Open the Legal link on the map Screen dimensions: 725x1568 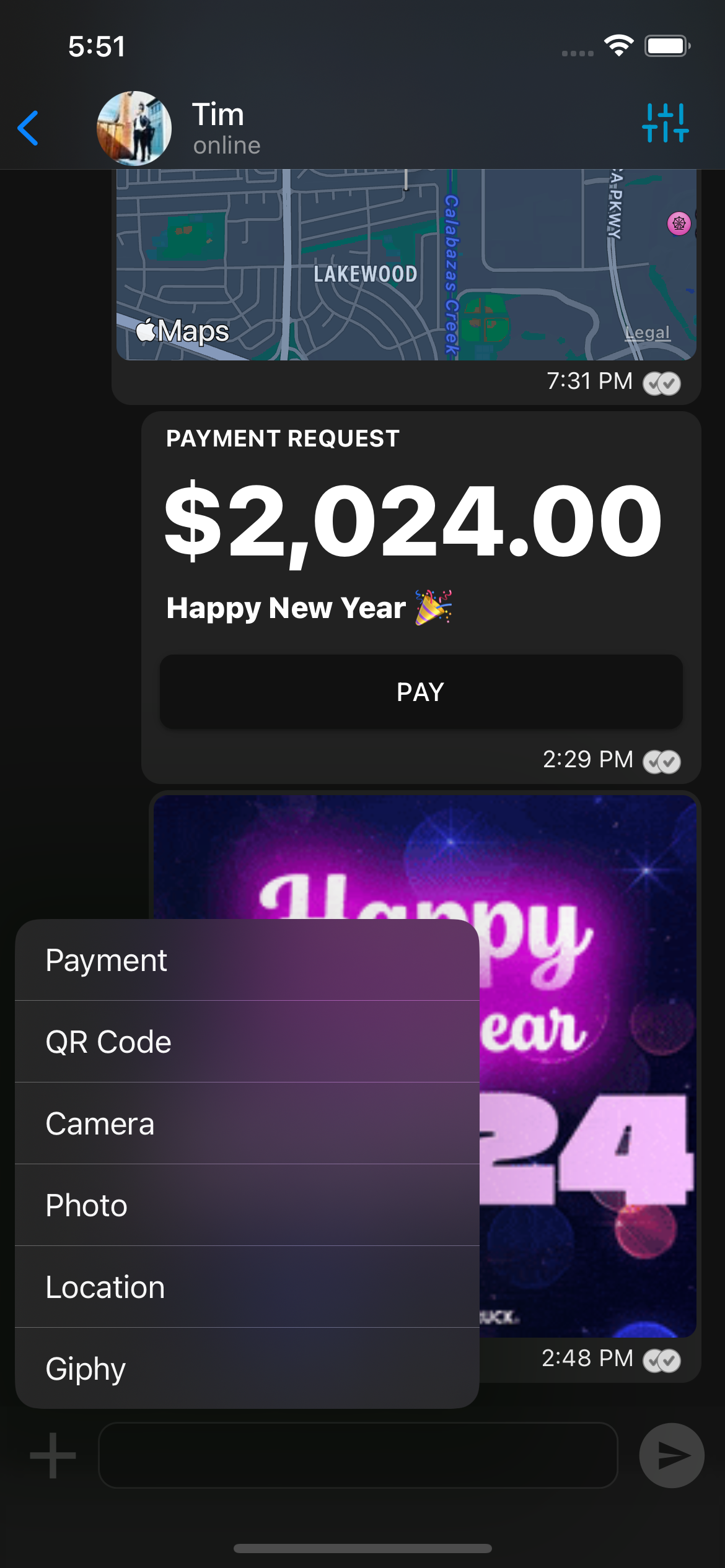tap(647, 333)
